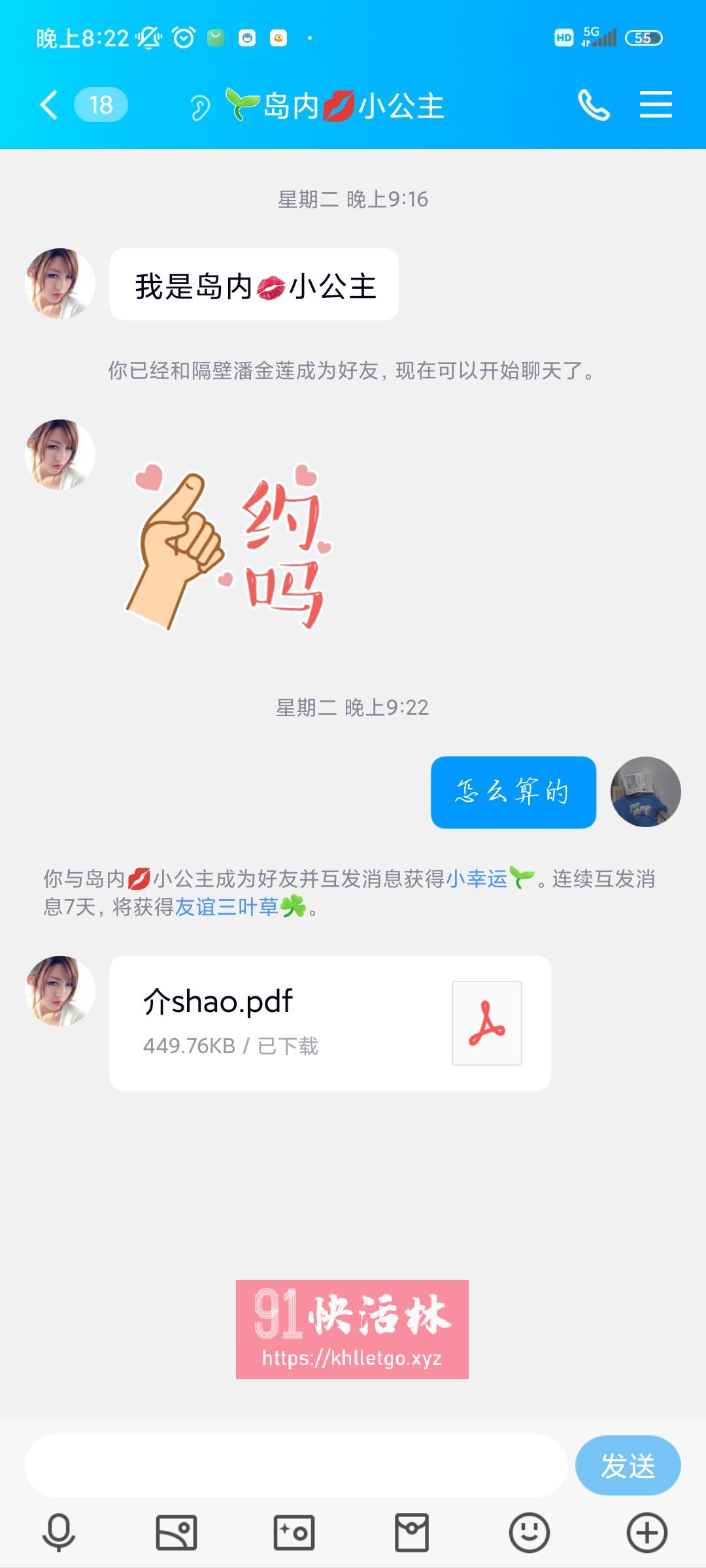Select the microphone voice message icon
The image size is (706, 1568).
(x=58, y=1533)
